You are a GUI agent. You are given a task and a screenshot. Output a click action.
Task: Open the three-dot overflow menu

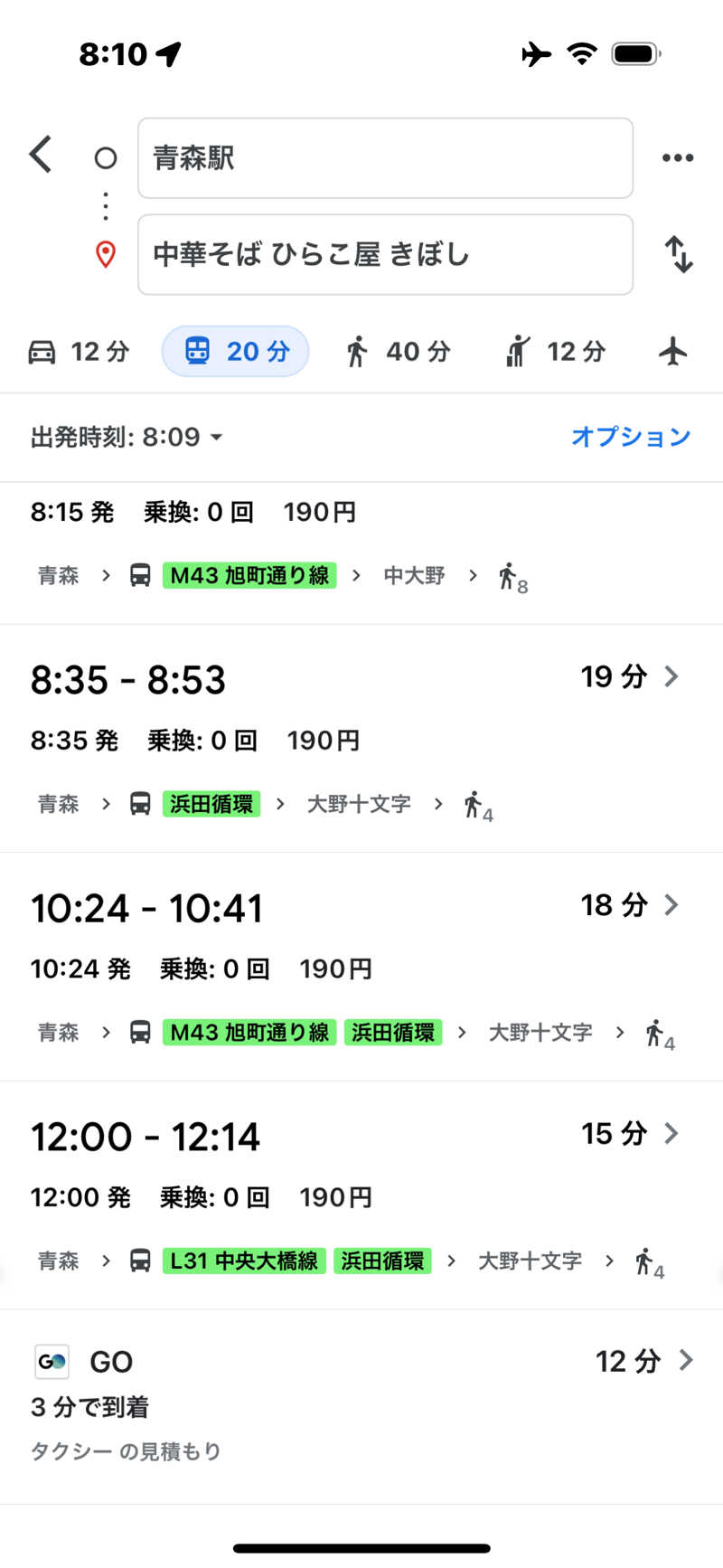coord(678,157)
